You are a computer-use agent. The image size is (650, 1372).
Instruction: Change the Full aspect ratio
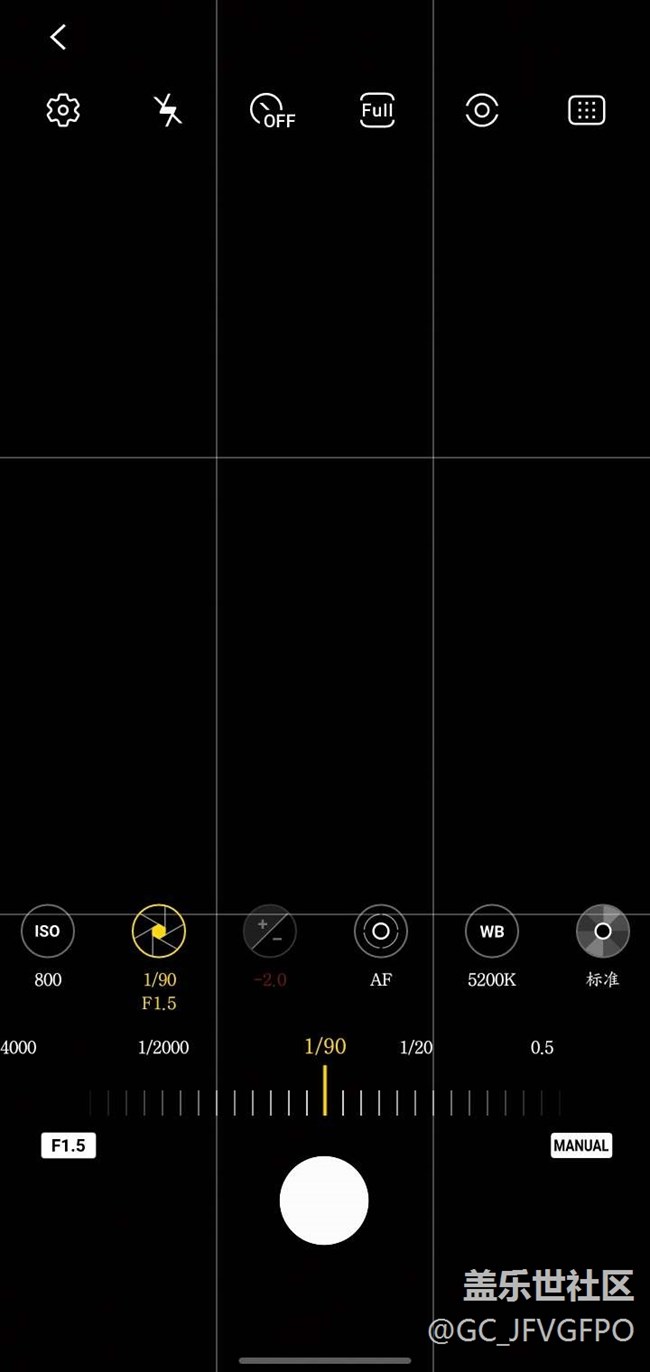click(x=377, y=110)
